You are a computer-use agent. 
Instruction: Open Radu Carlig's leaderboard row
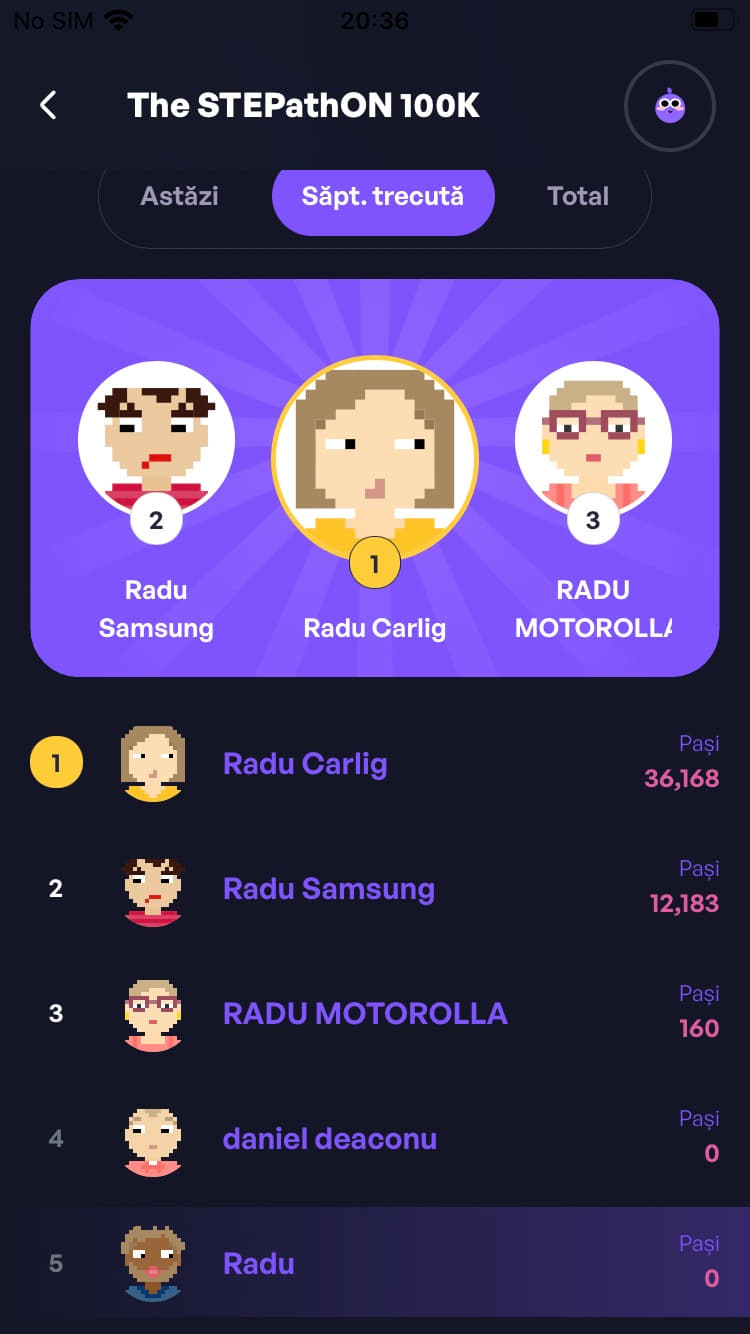click(375, 764)
